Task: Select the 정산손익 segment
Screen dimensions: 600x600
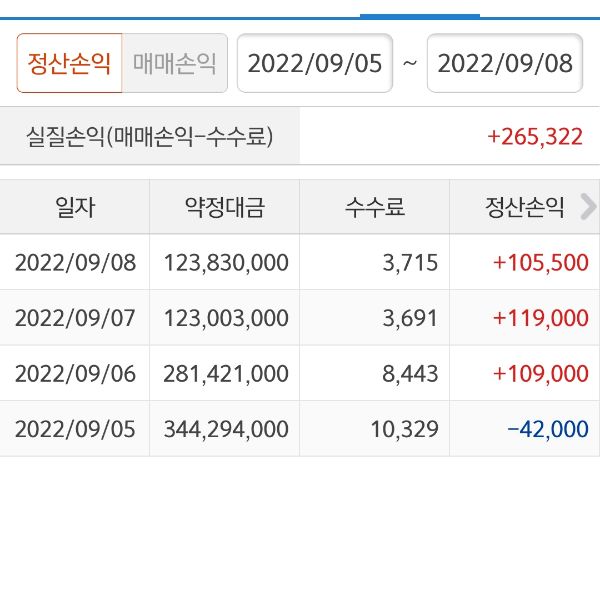Action: pos(69,63)
